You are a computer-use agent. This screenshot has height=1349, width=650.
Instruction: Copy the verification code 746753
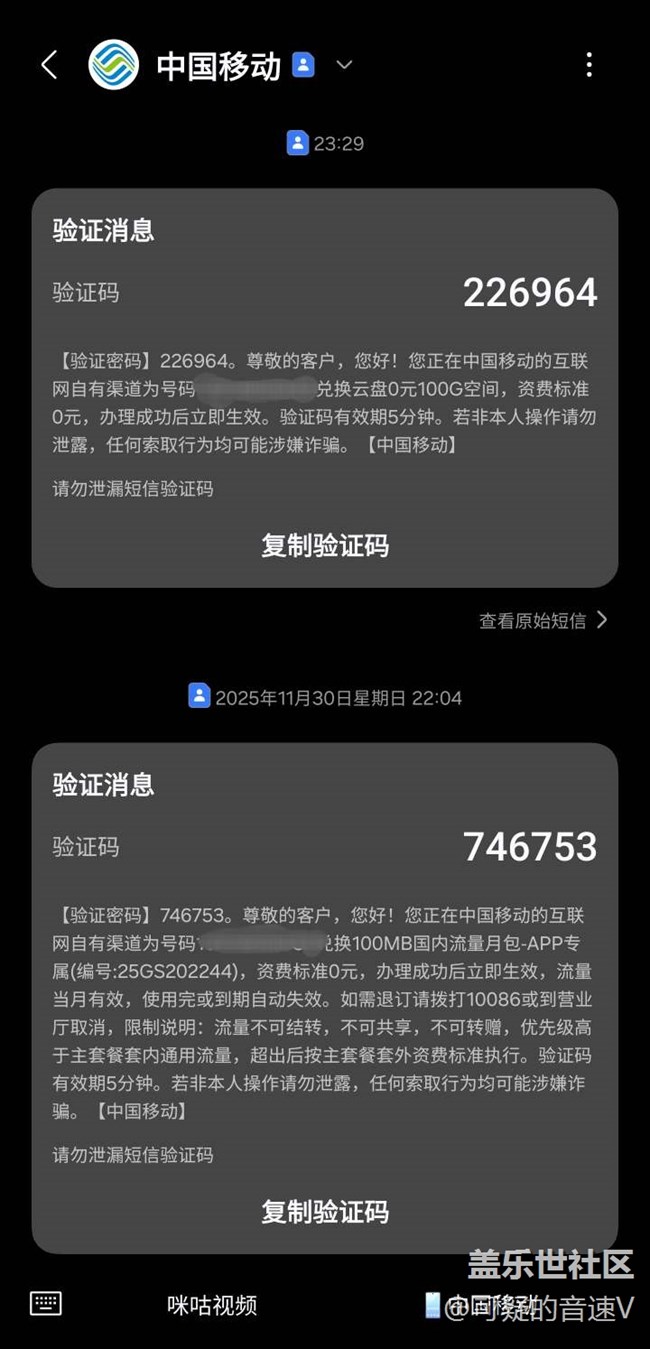tap(325, 1212)
